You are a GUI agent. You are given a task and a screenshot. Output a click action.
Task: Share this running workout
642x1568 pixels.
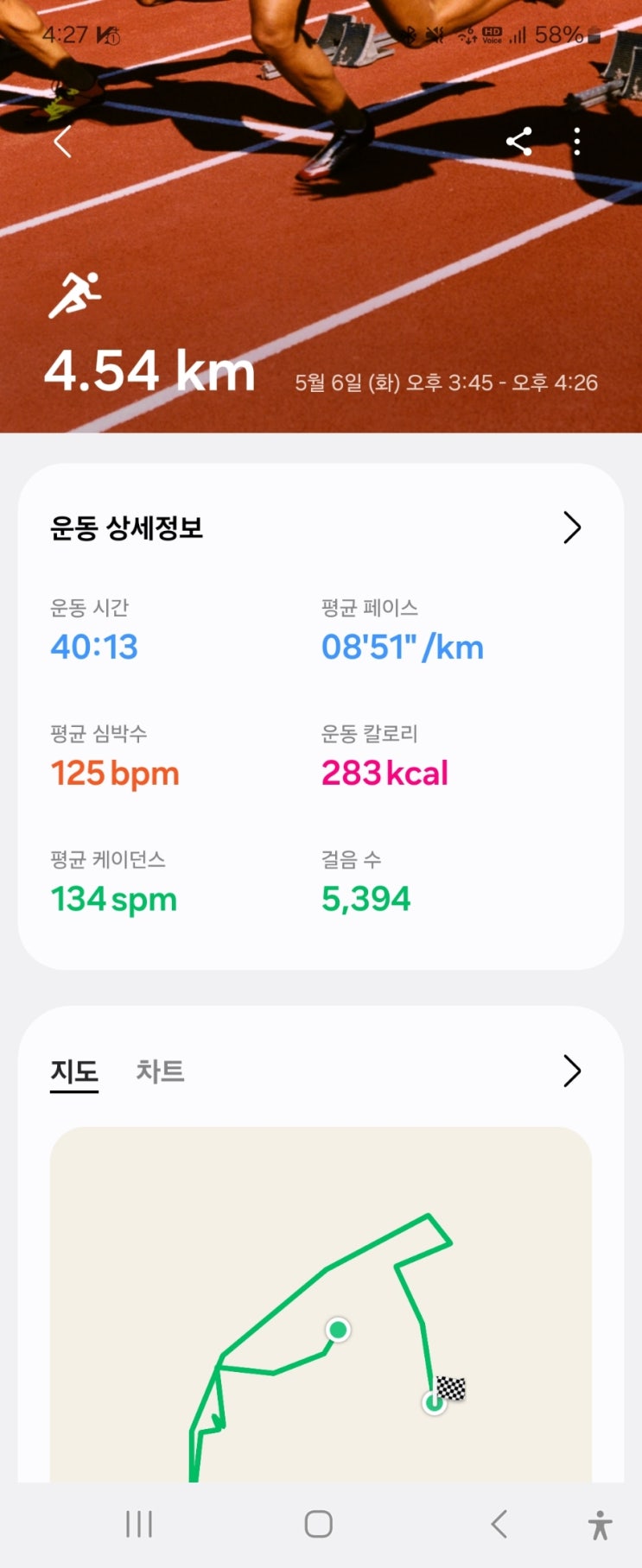(518, 142)
